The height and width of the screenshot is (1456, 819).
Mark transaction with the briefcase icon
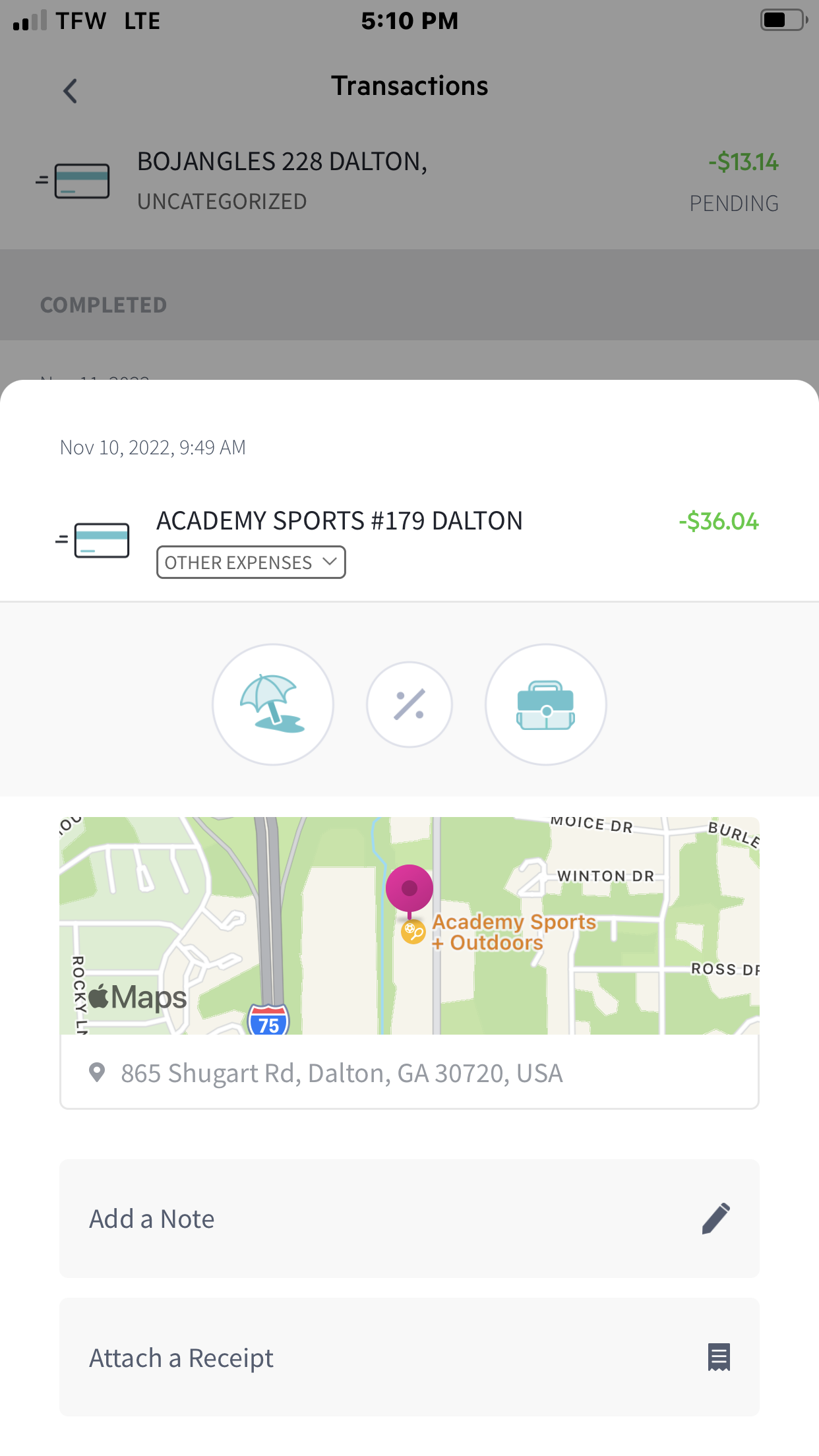545,704
